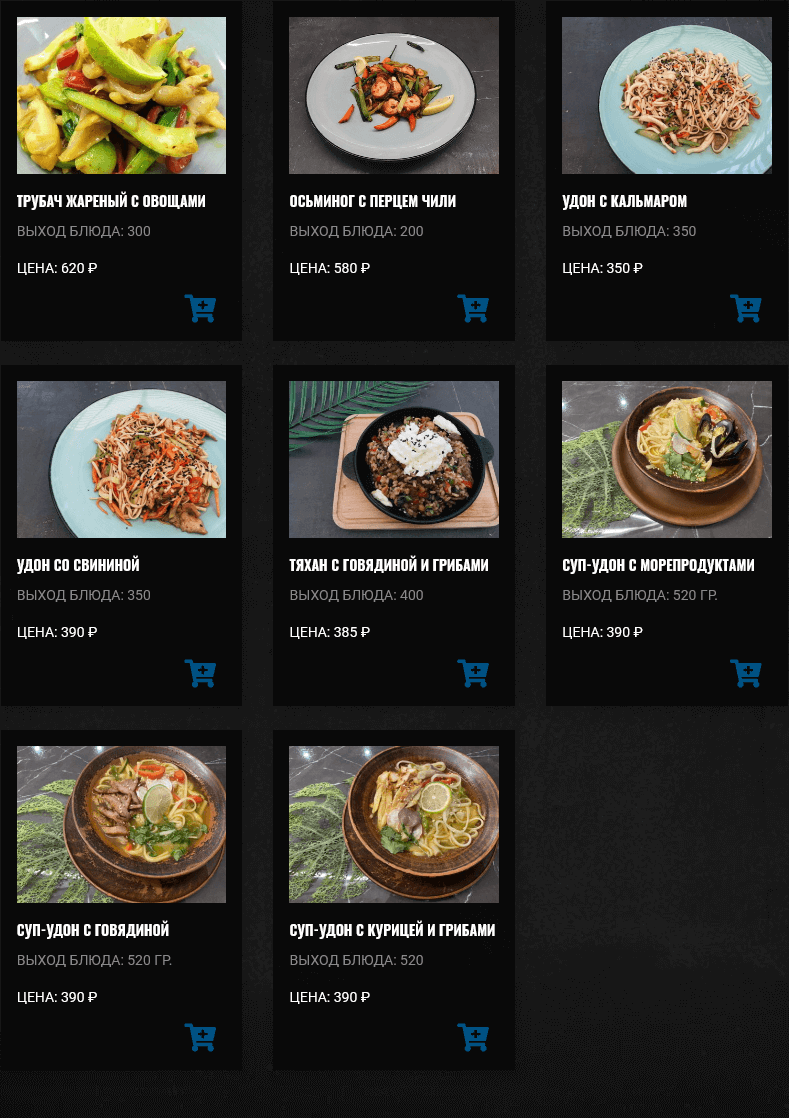
Task: Add Удон со свининой to cart
Action: pos(200,673)
